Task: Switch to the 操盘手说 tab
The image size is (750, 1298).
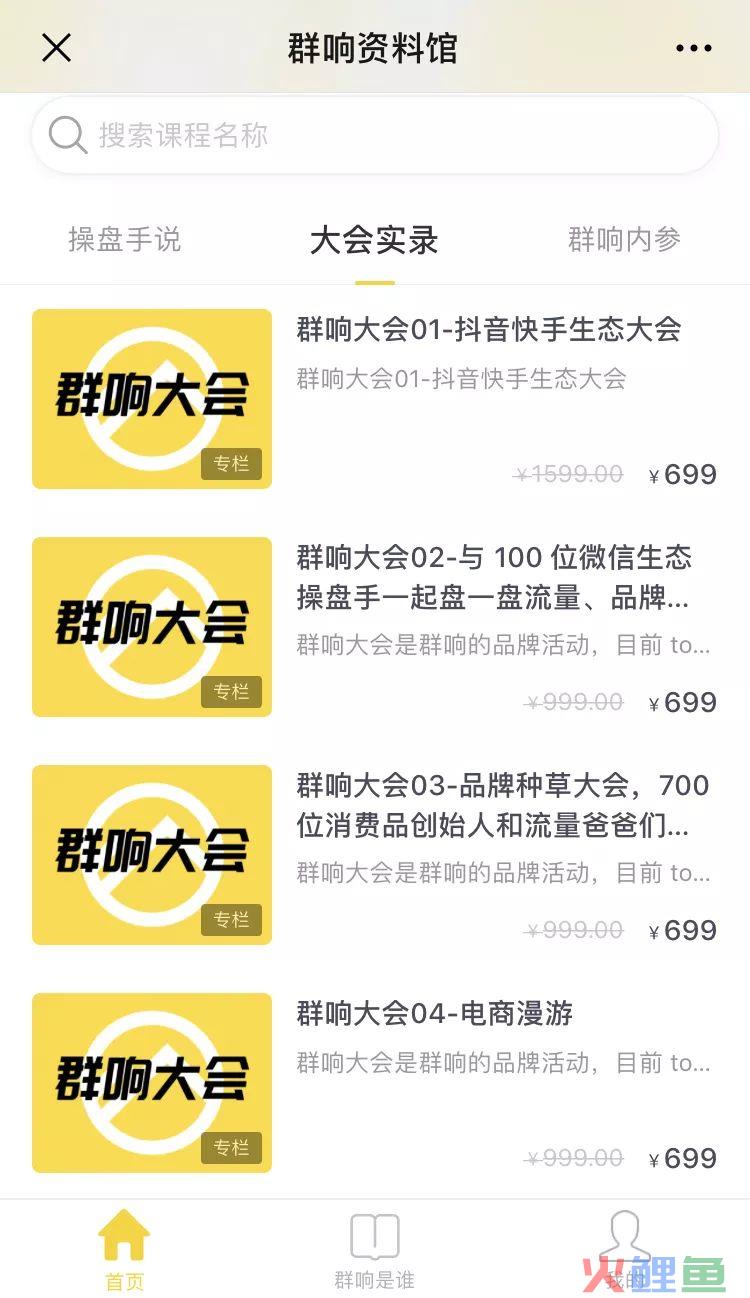Action: point(124,240)
